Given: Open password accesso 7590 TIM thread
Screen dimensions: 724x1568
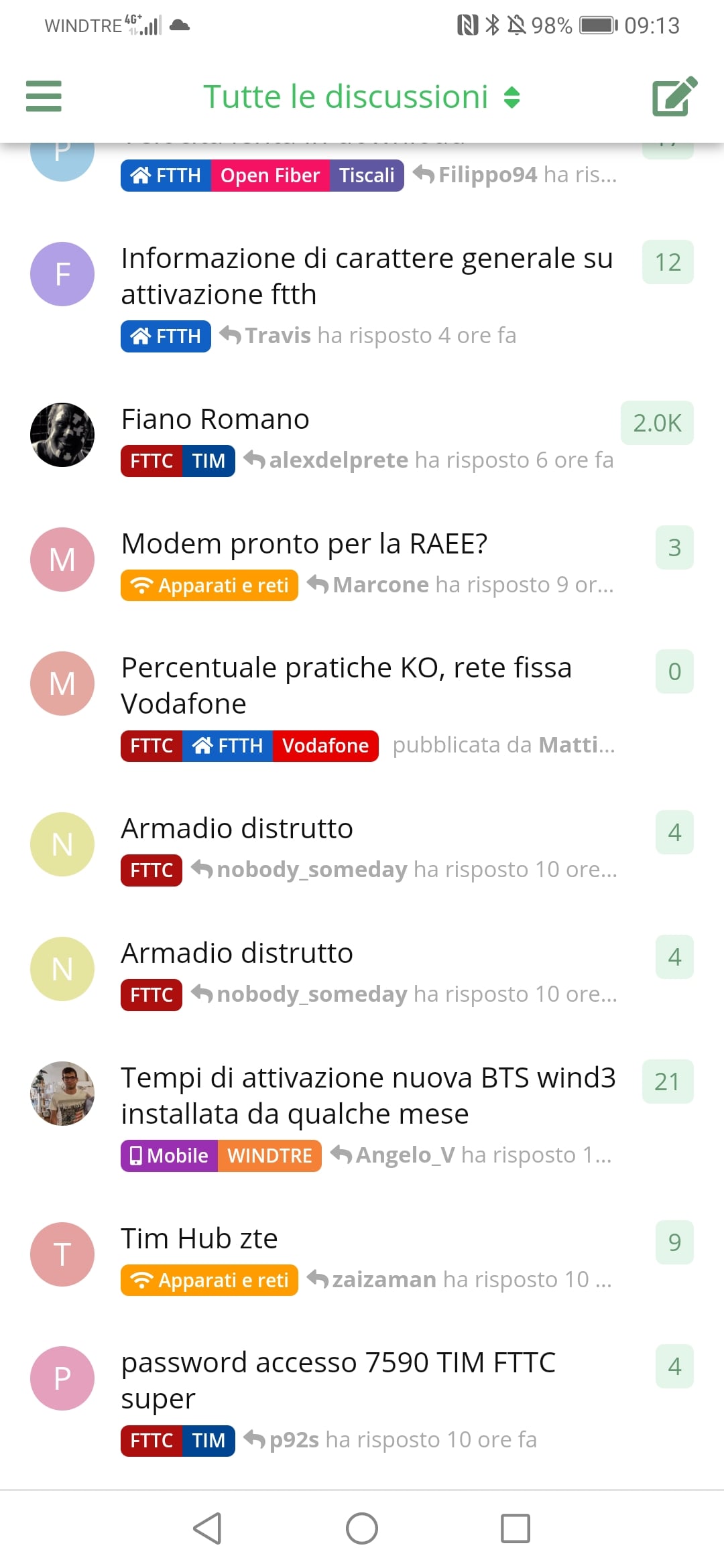Looking at the screenshot, I should point(338,1380).
